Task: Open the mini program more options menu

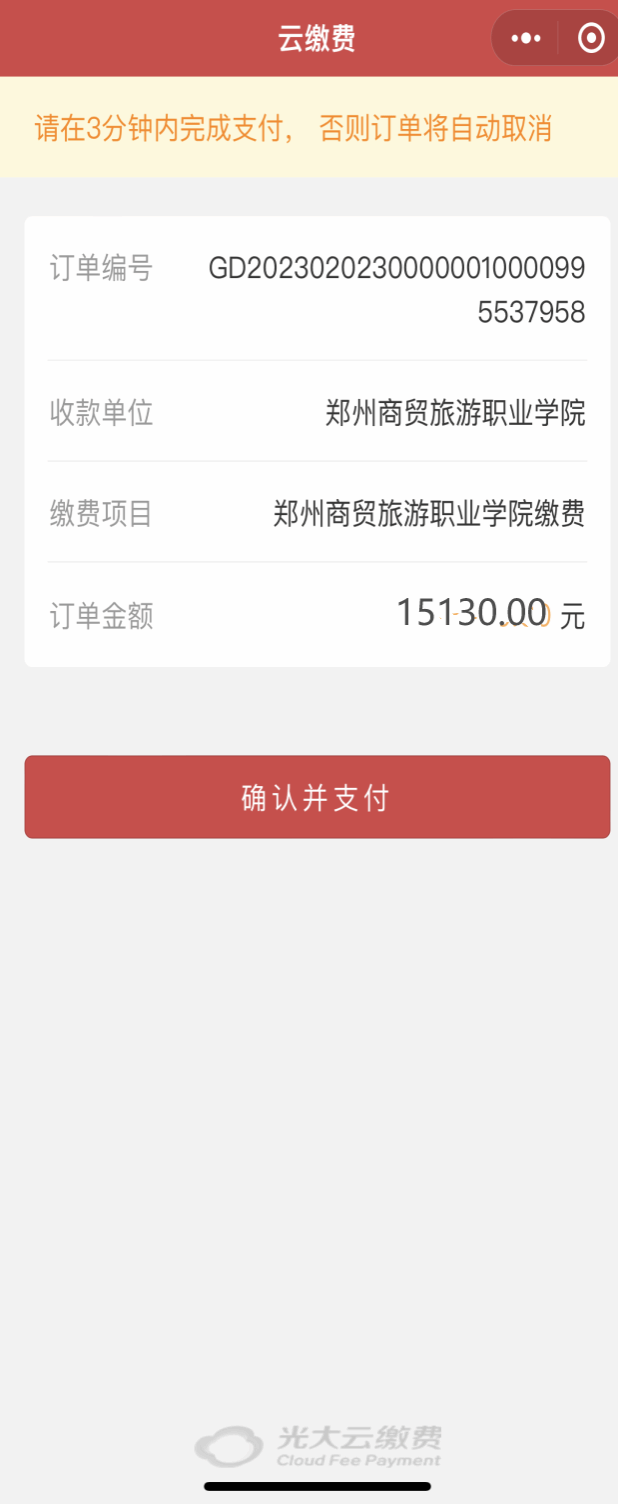Action: [525, 39]
